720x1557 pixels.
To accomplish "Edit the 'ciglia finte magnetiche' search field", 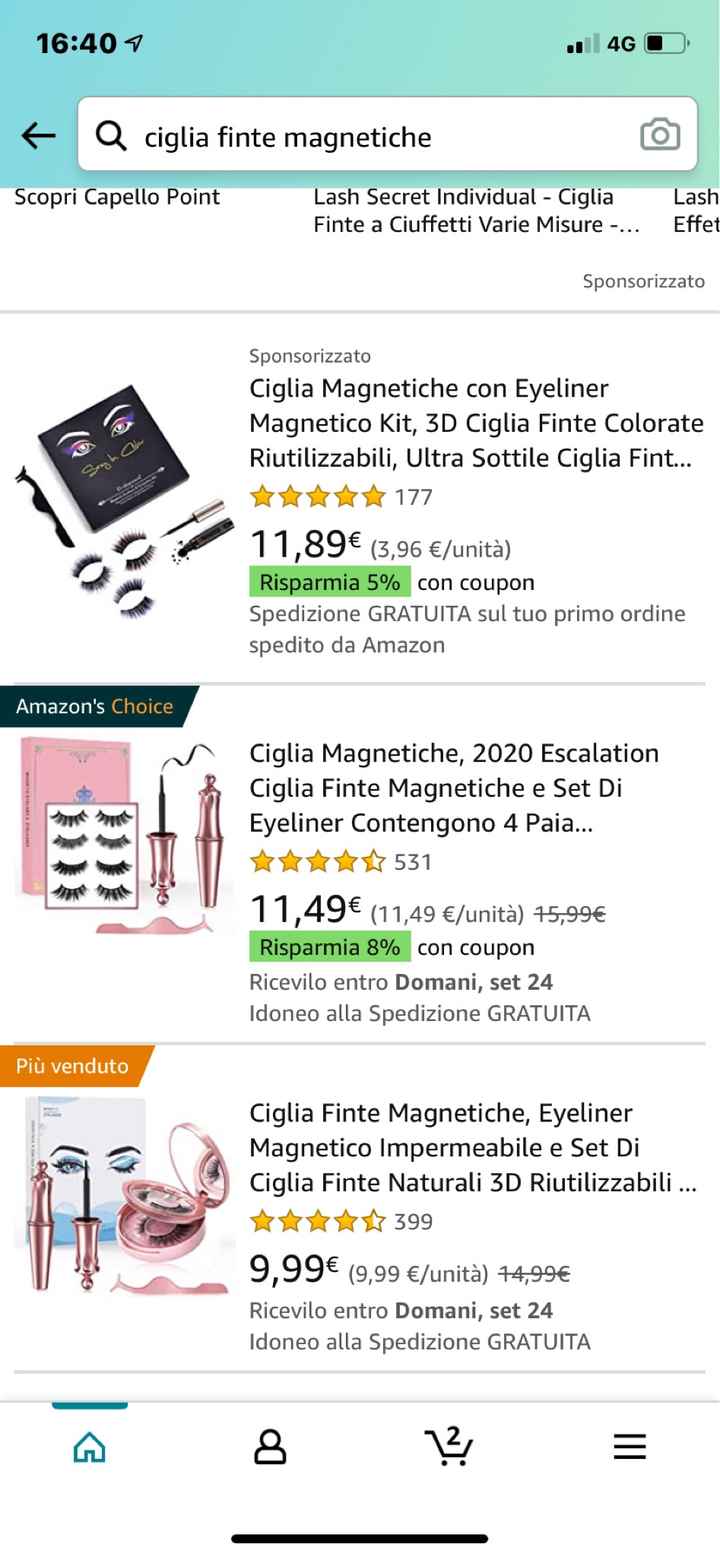I will point(370,136).
